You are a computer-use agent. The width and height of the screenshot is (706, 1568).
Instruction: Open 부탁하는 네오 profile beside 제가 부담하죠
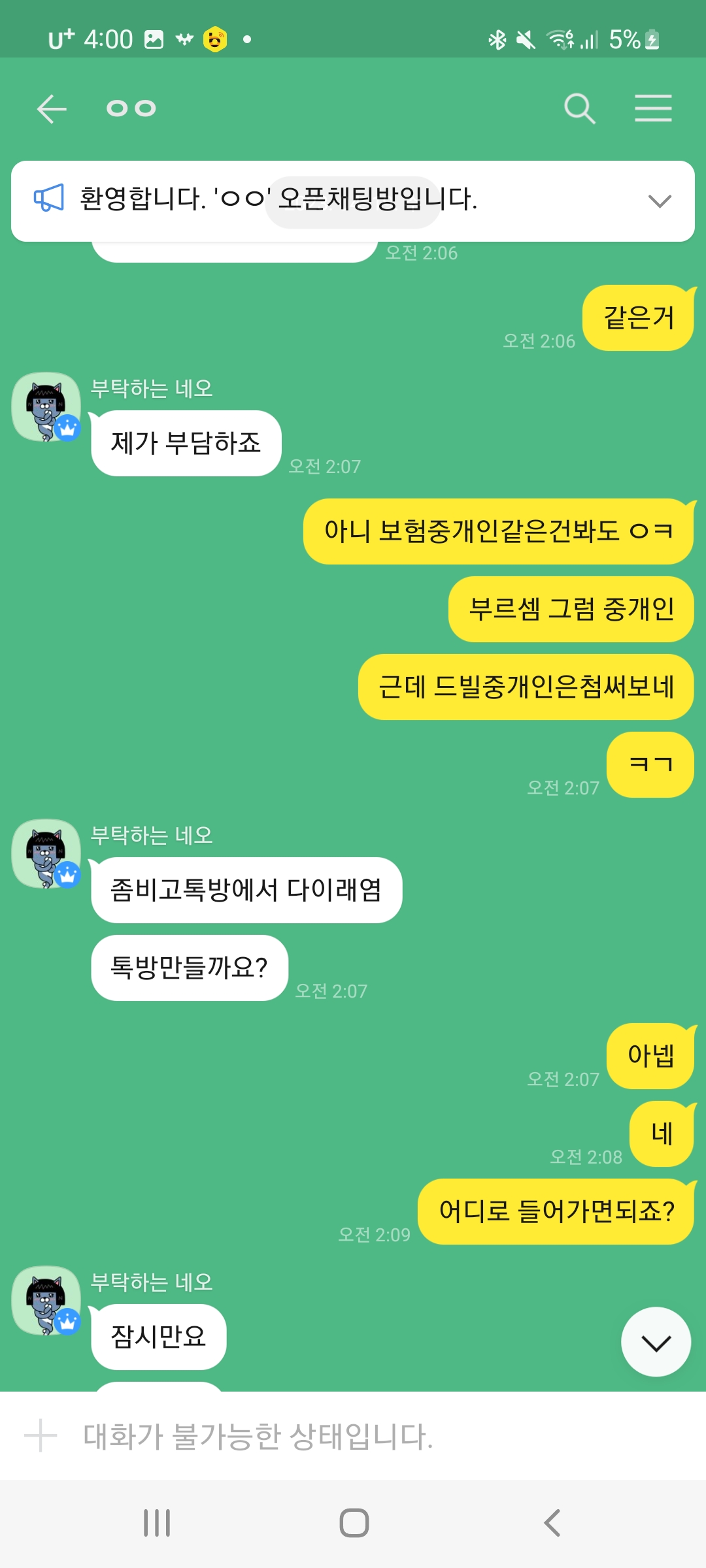pos(46,406)
